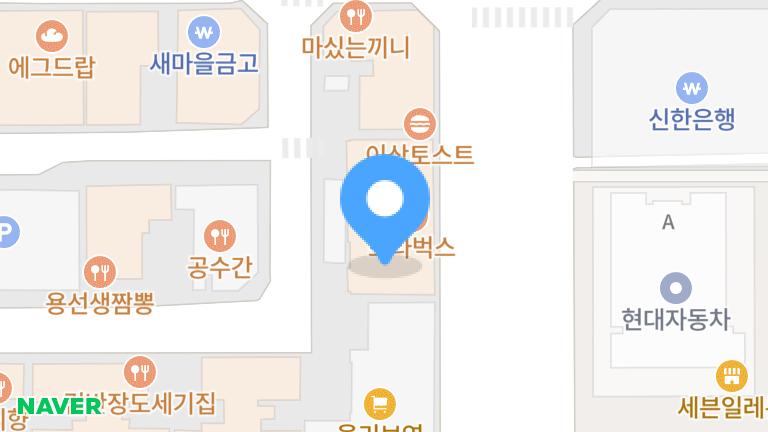
Task: Select the 신한은행 bank marker
Action: tap(692, 87)
